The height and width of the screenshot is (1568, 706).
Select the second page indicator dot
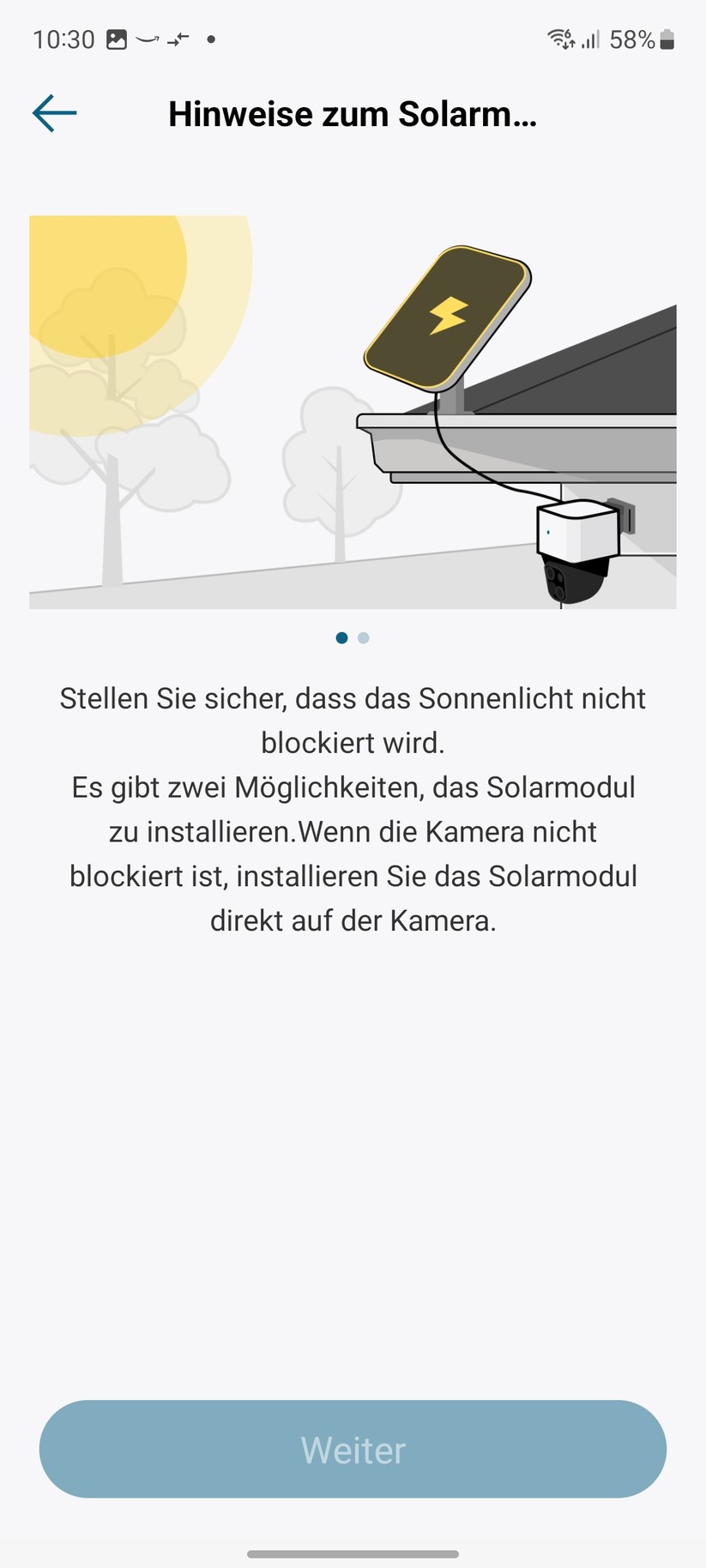(364, 637)
